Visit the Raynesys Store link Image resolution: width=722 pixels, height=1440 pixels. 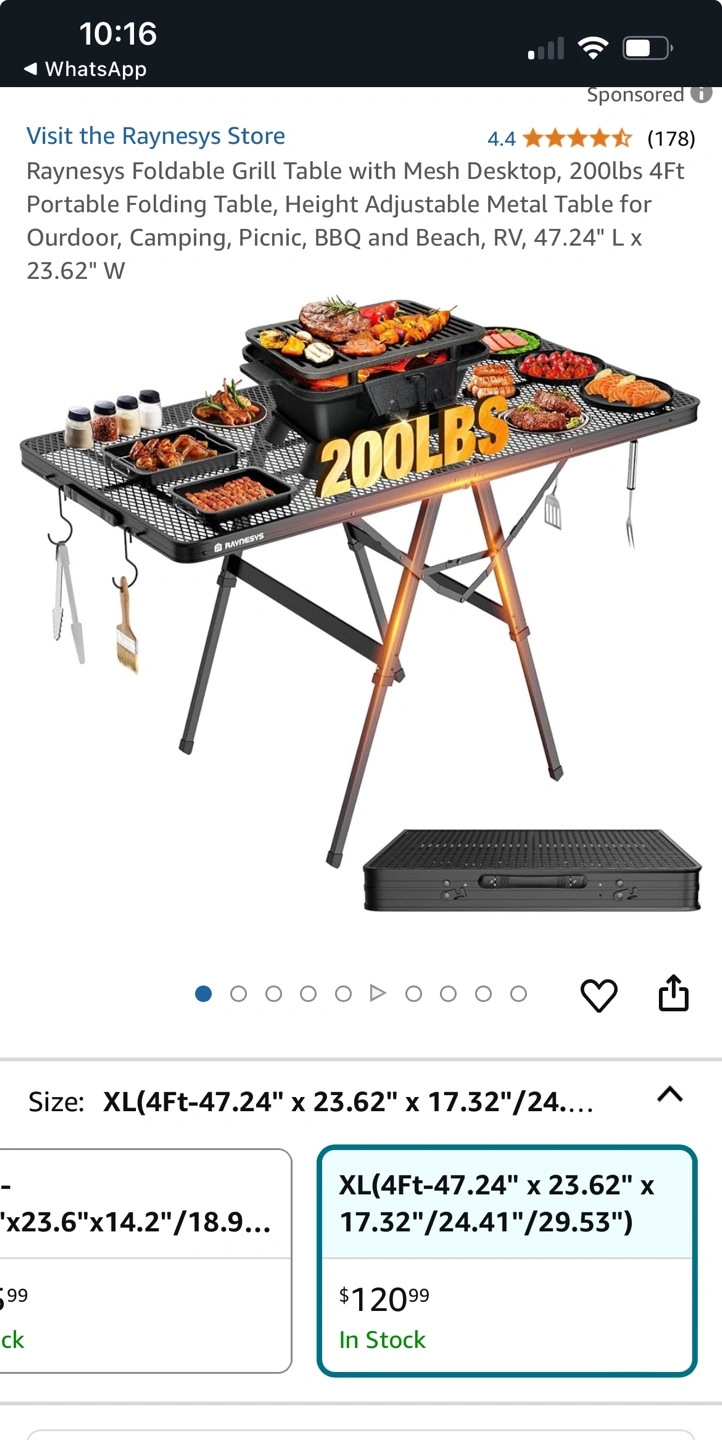155,136
